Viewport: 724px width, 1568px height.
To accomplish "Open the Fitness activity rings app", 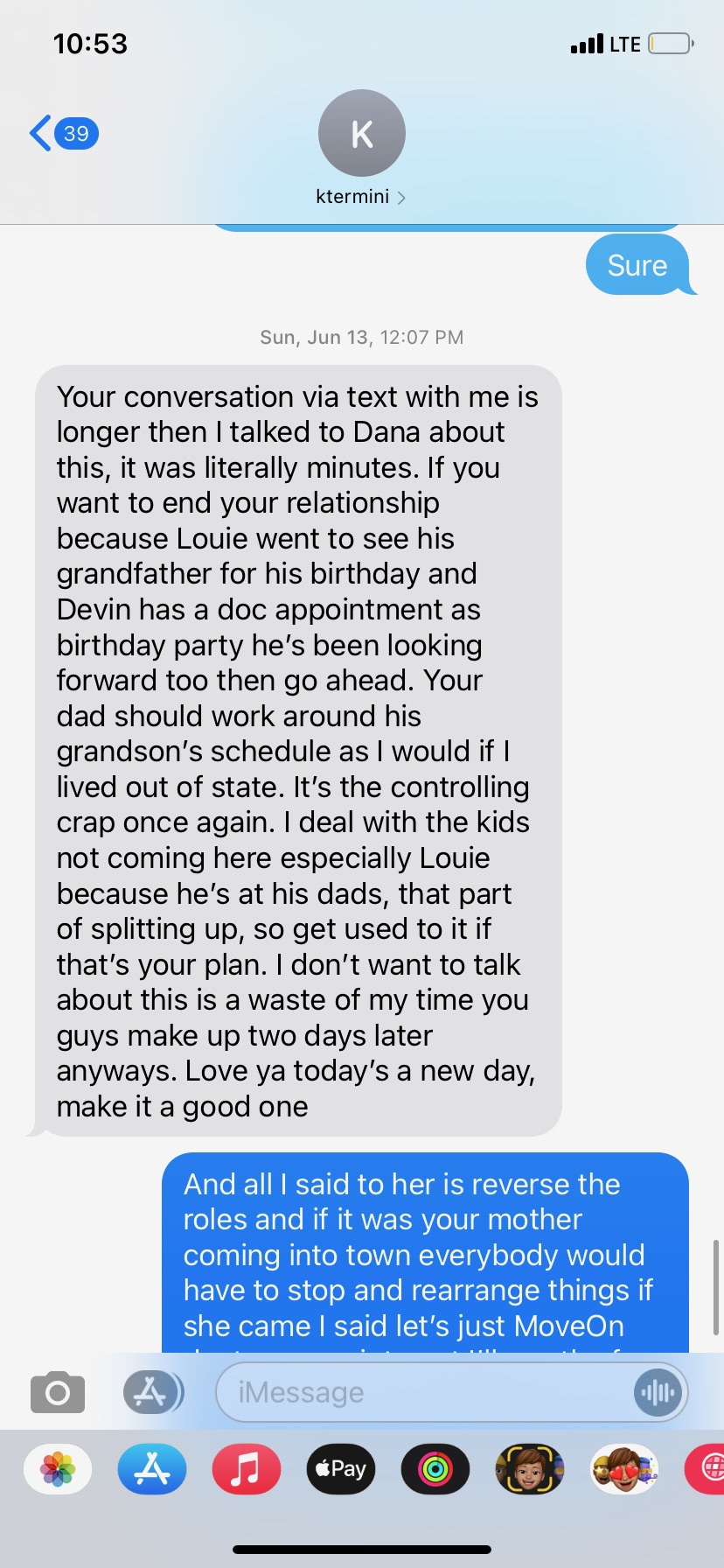I will [x=435, y=1469].
